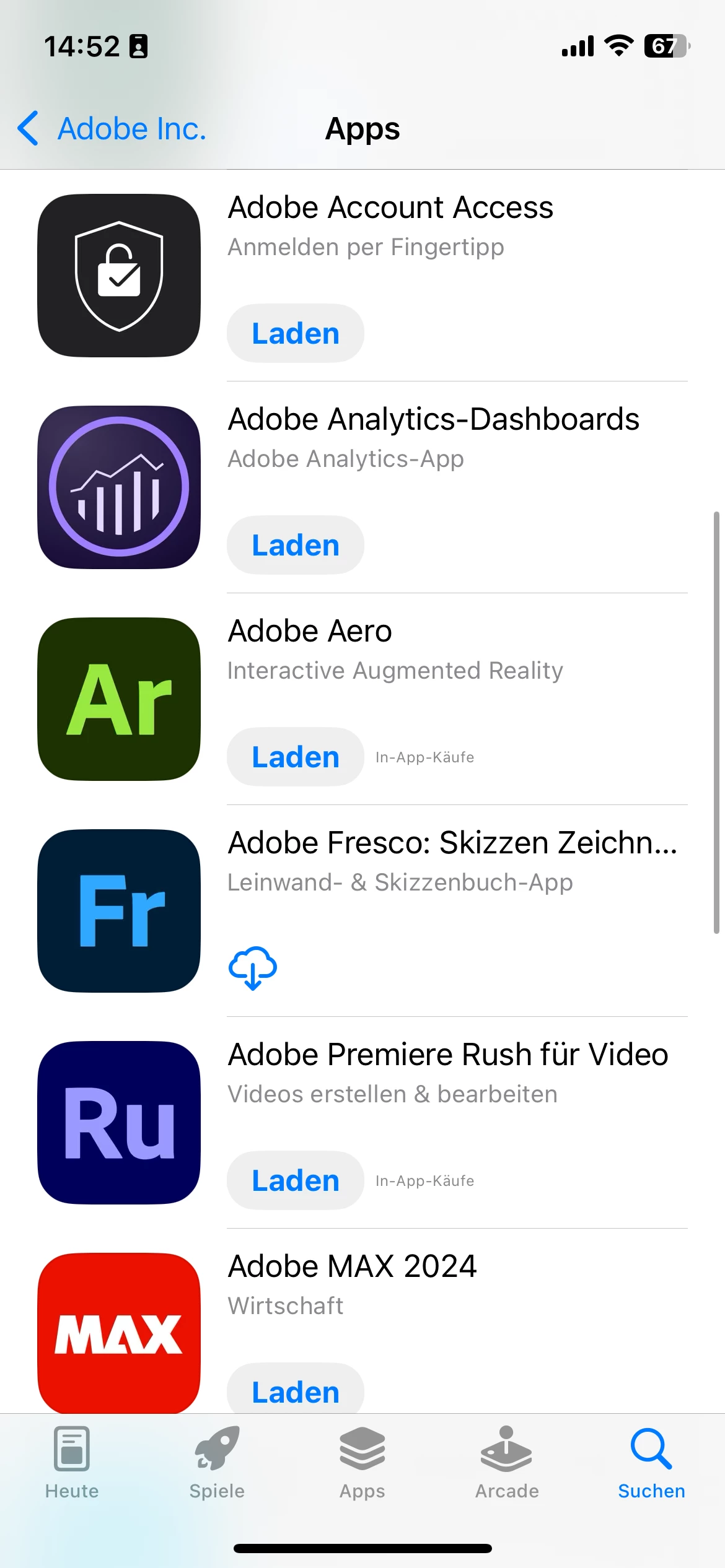Select the Apps tab in bottom bar
Viewport: 725px width, 1568px height.
(362, 1463)
